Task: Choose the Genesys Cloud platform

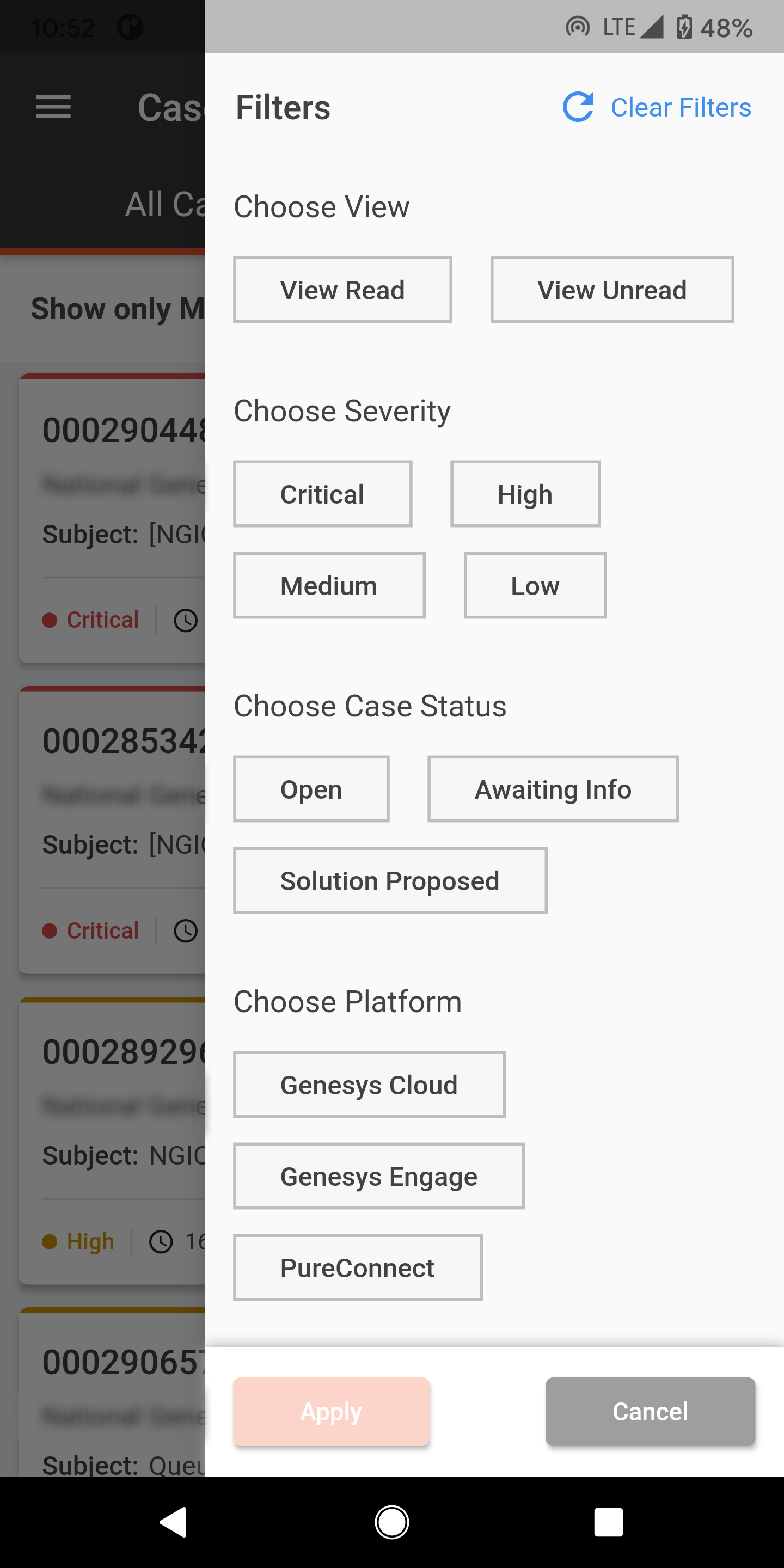Action: pos(370,1084)
